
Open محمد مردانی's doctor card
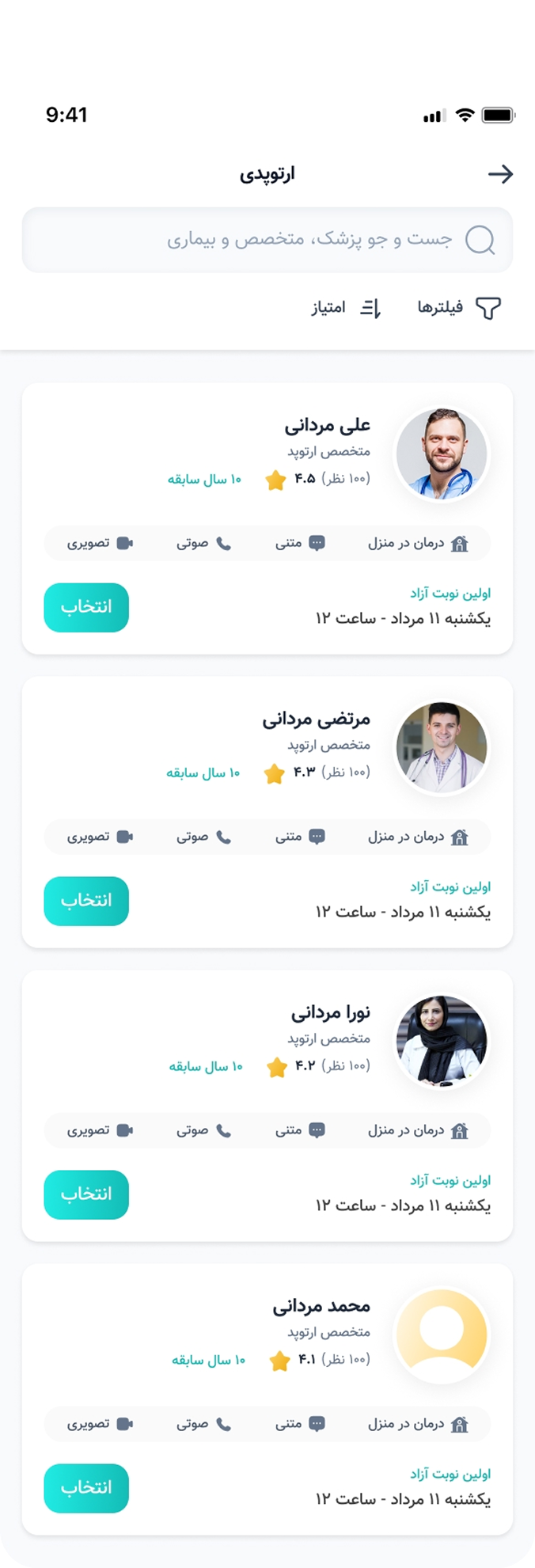coord(321,1308)
